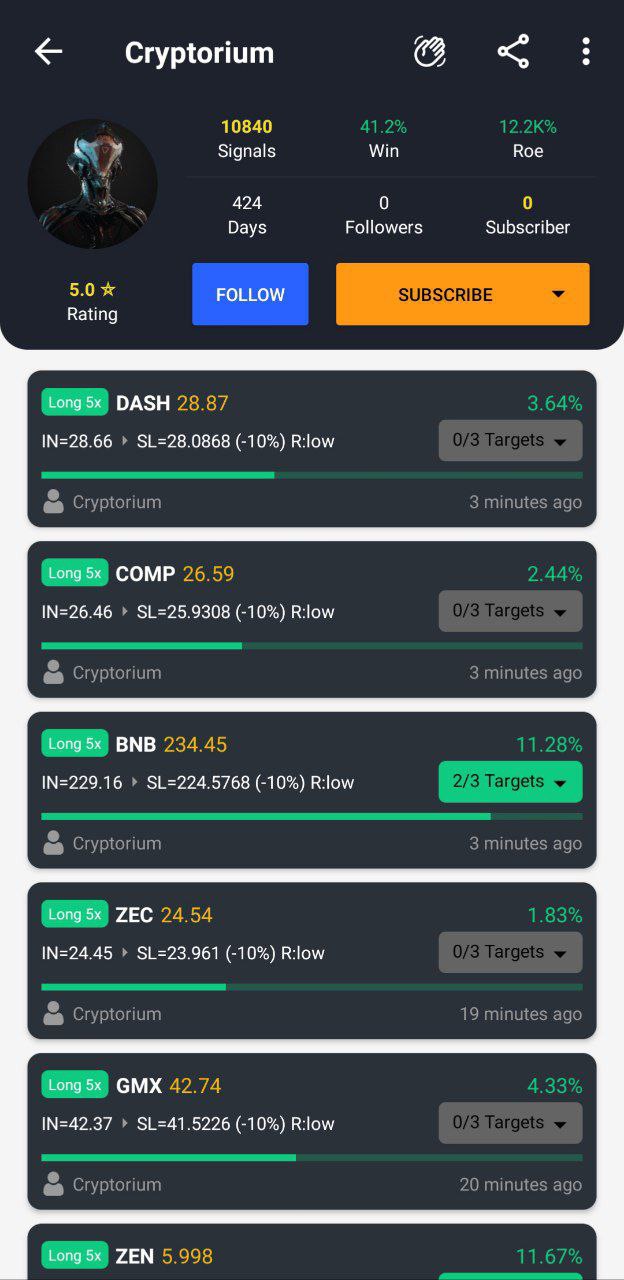Share the Cryptorium profile
Image resolution: width=624 pixels, height=1280 pixels.
[513, 52]
